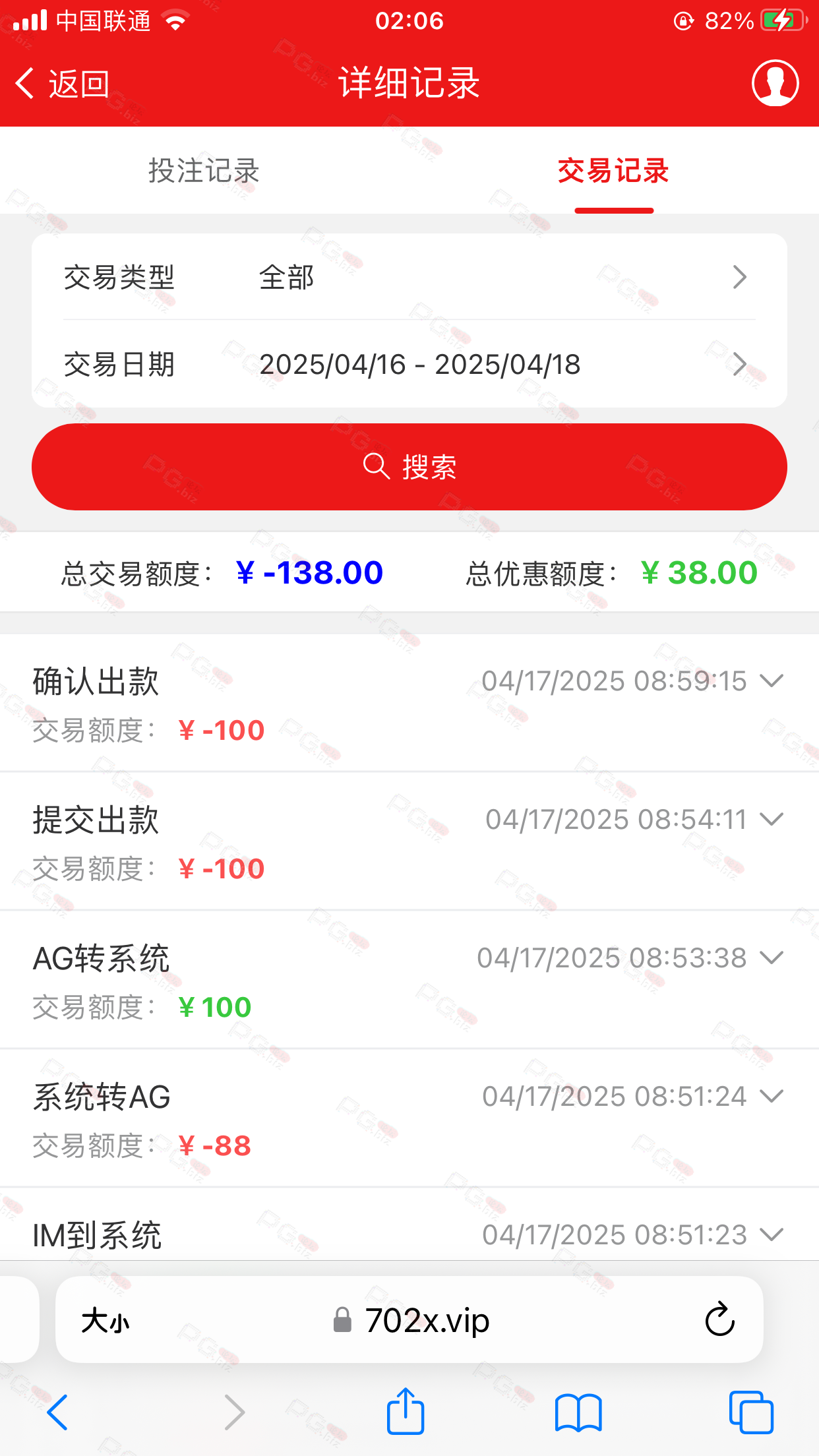Tap the 702x.vip address bar
The width and height of the screenshot is (819, 1456).
point(411,1319)
